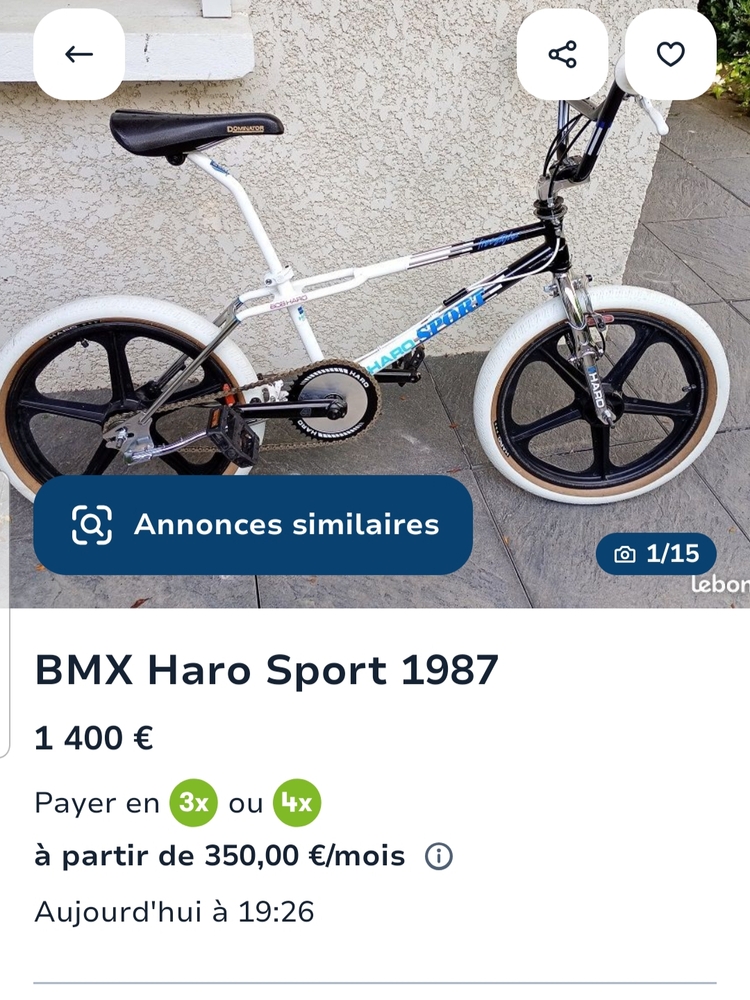
Task: Go back from this listing
Action: click(x=79, y=54)
